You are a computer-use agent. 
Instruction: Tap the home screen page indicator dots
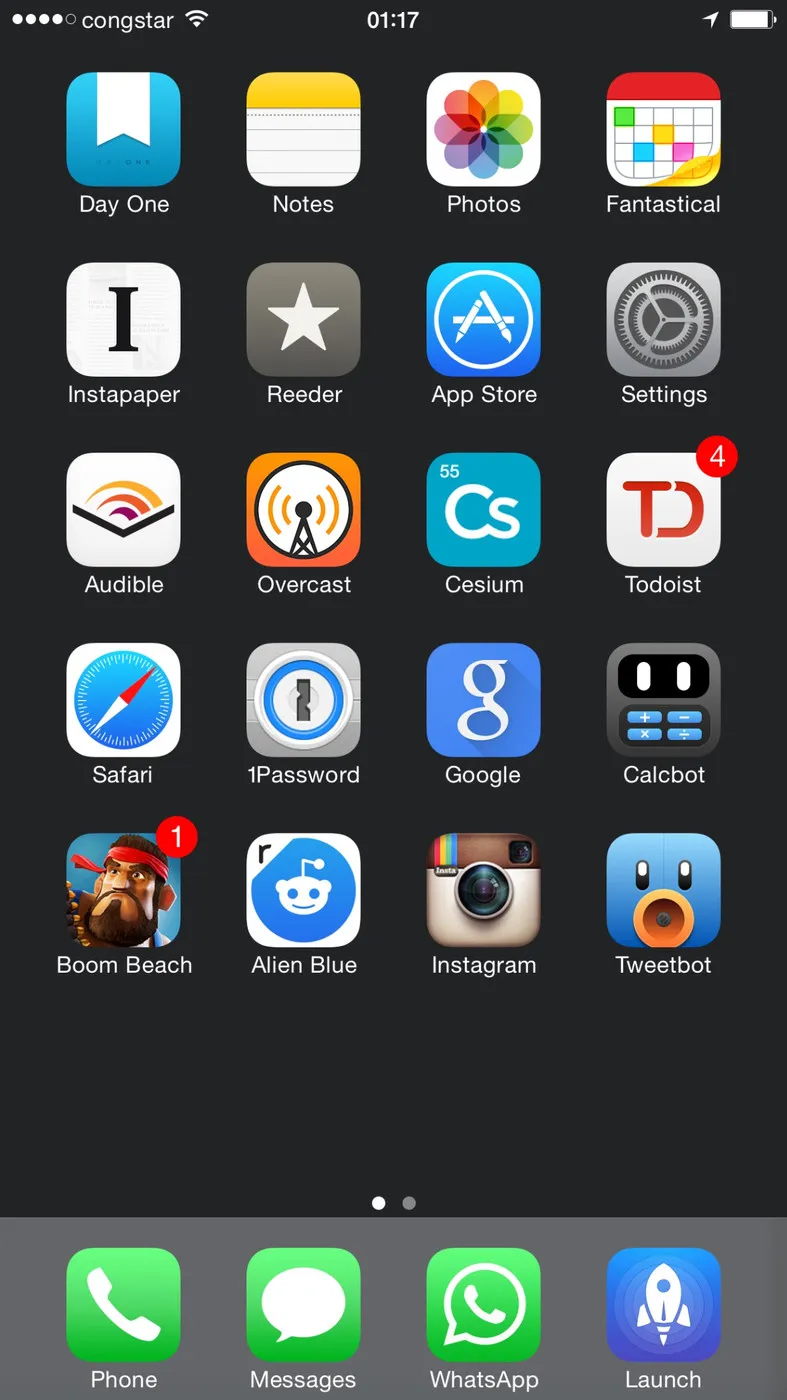pyautogui.click(x=394, y=1203)
